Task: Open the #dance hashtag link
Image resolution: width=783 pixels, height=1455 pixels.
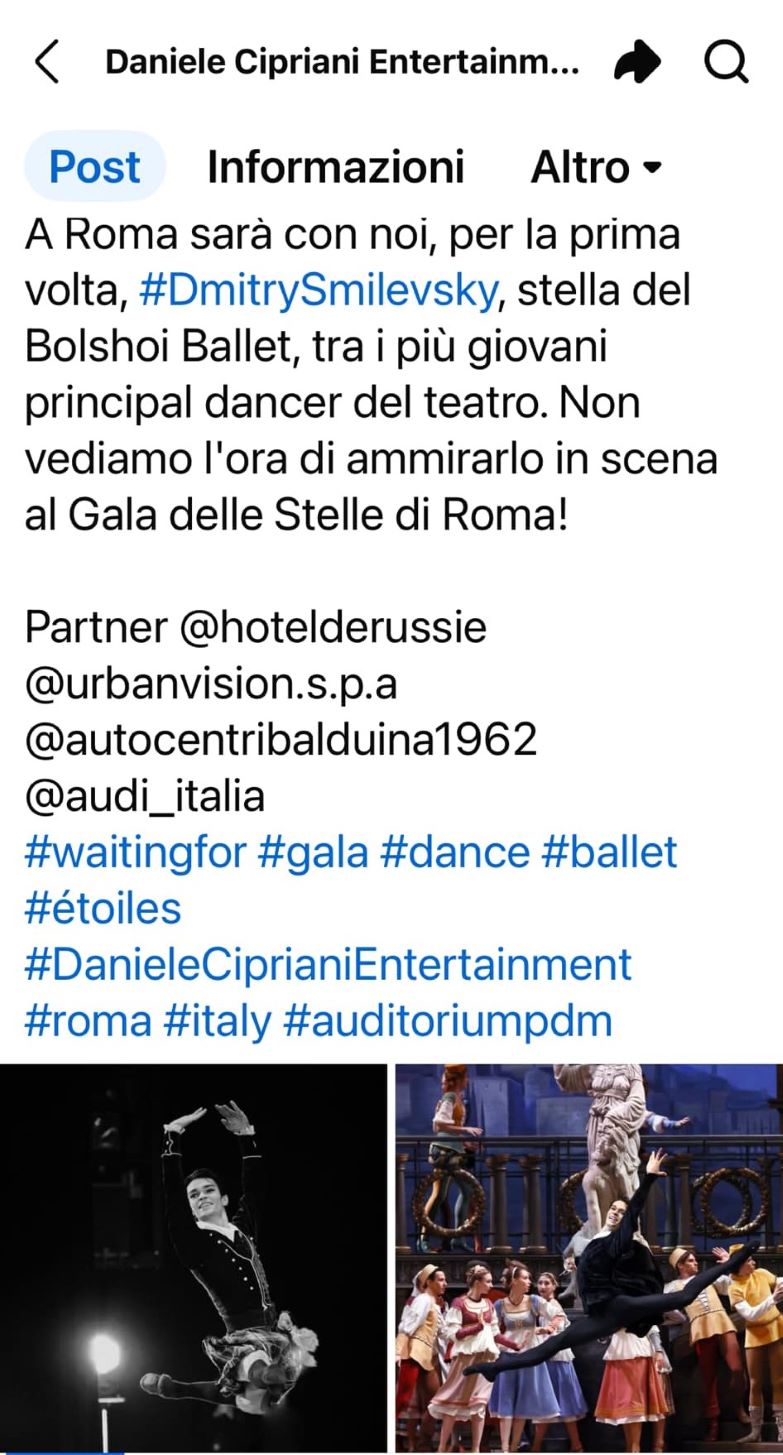Action: 455,853
